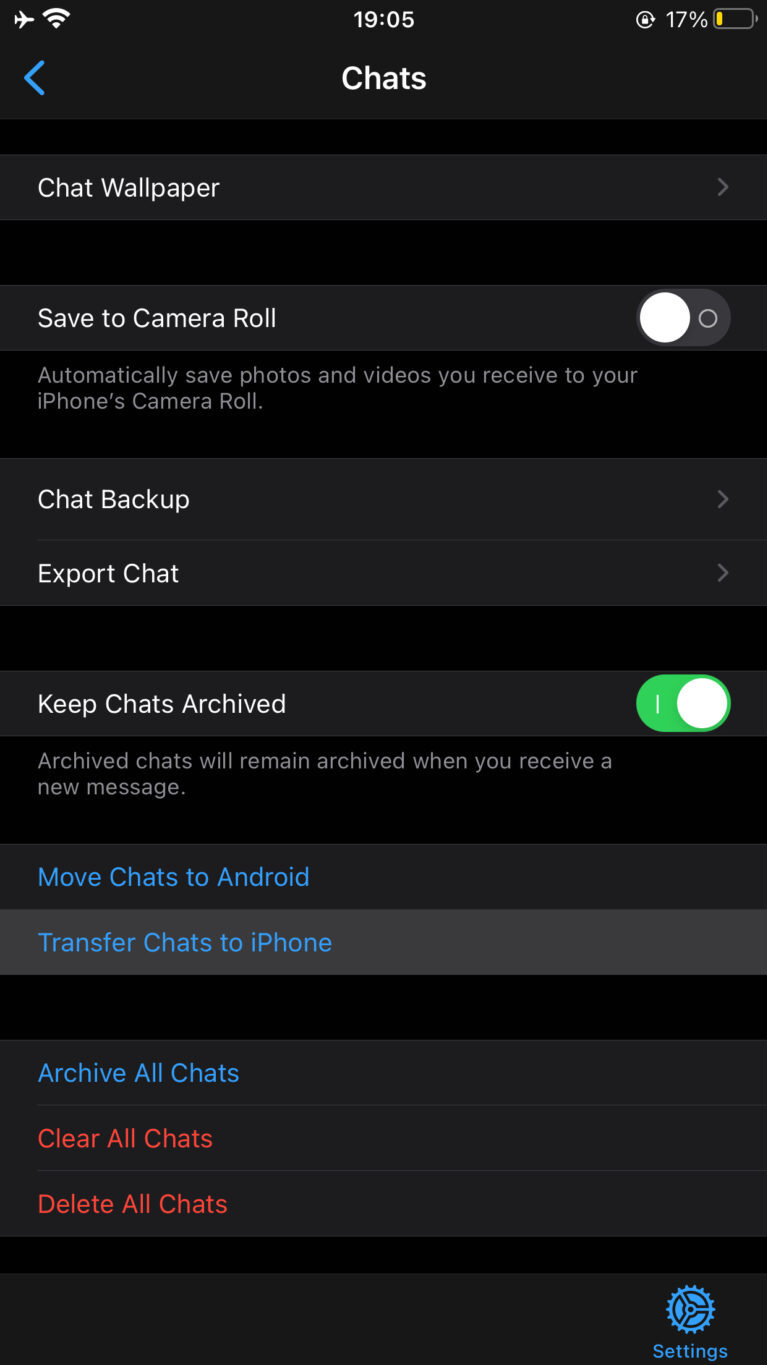The width and height of the screenshot is (767, 1365).
Task: Tap Clear All Chats
Action: coord(125,1138)
